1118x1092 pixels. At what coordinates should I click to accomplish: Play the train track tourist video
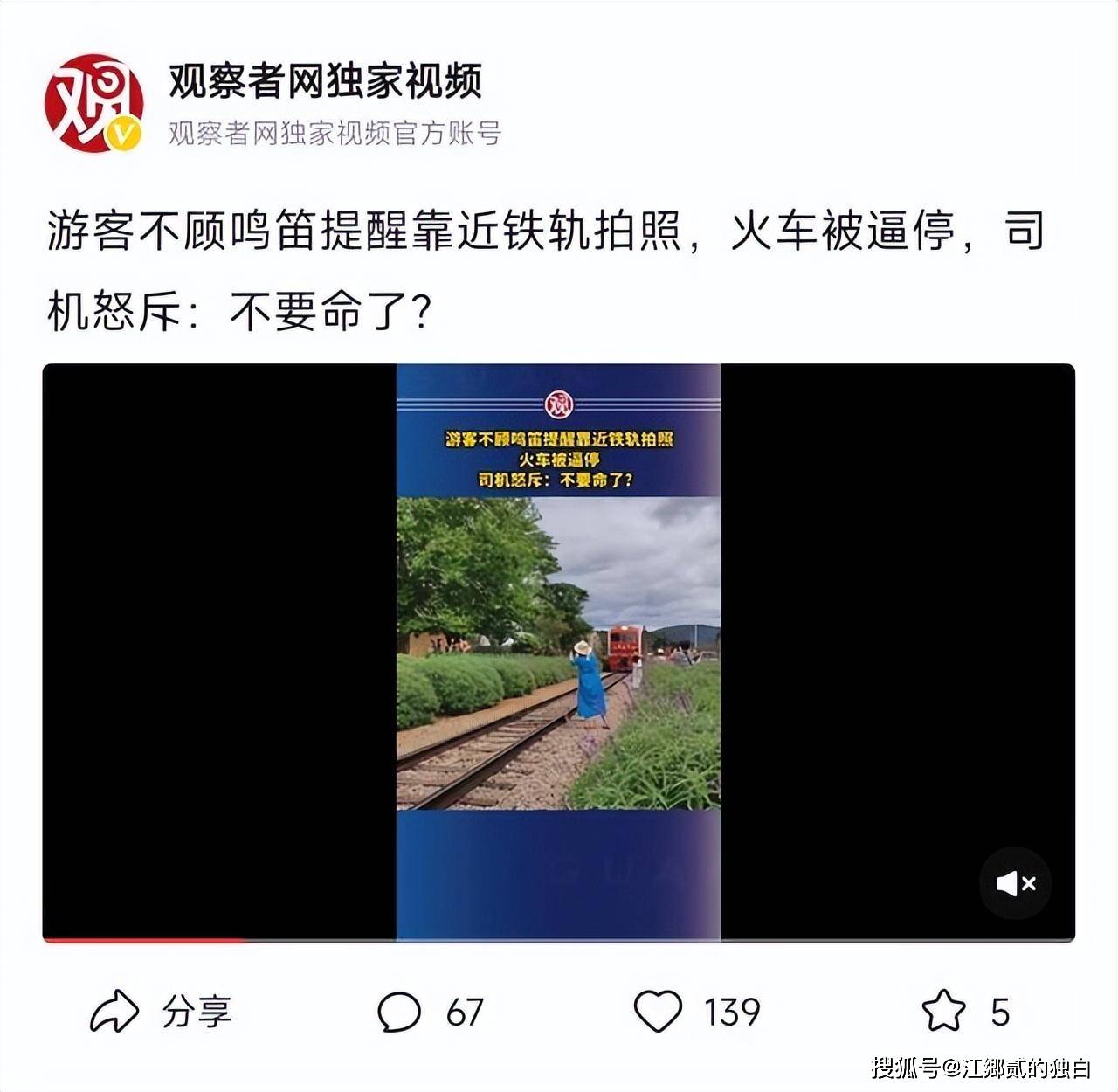558,652
